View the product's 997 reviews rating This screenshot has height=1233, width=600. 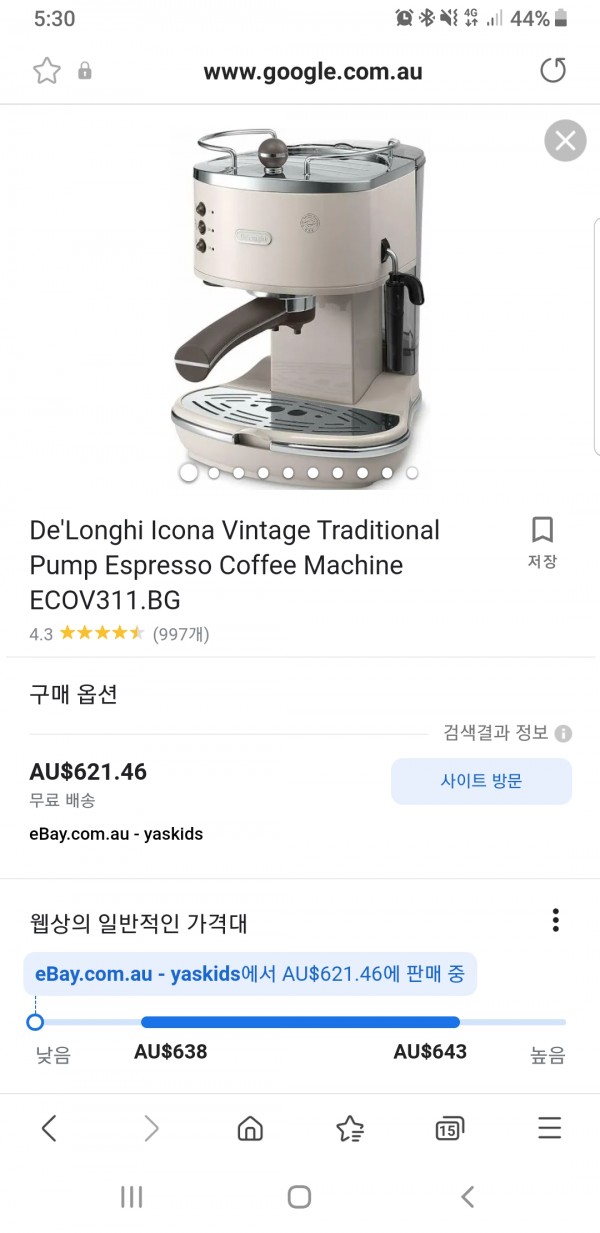pyautogui.click(x=119, y=633)
